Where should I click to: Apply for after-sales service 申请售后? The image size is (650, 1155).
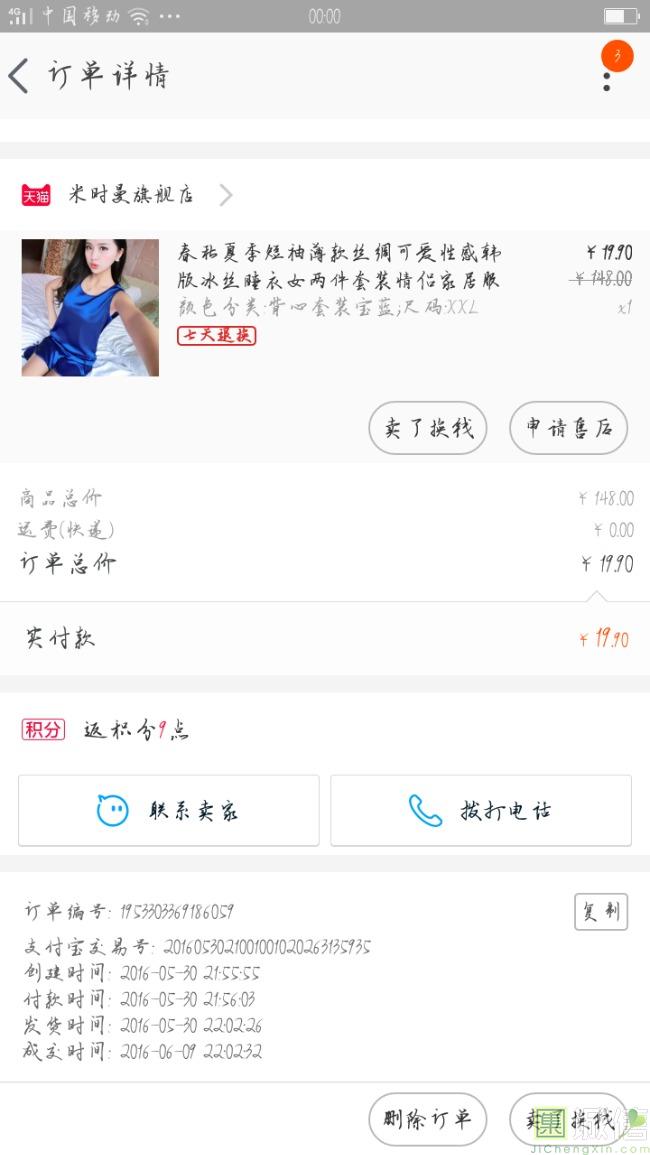click(568, 428)
